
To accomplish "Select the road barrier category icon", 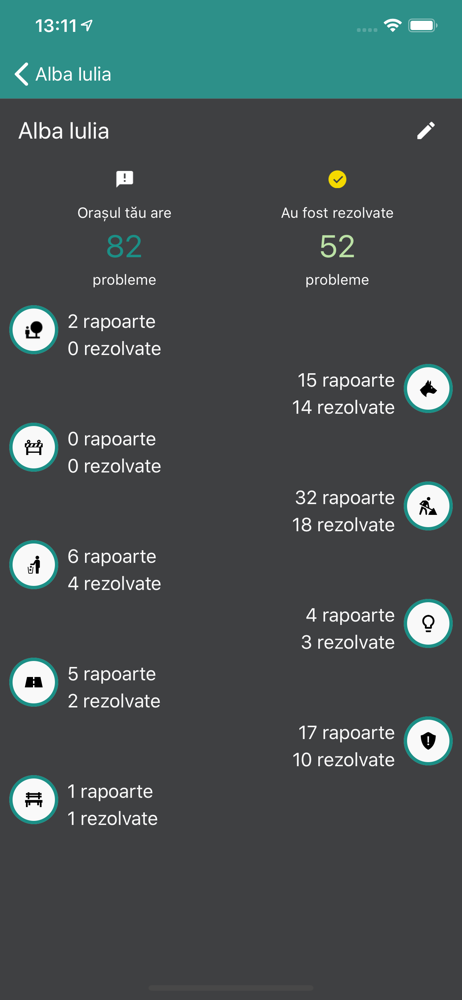I will click(x=34, y=447).
